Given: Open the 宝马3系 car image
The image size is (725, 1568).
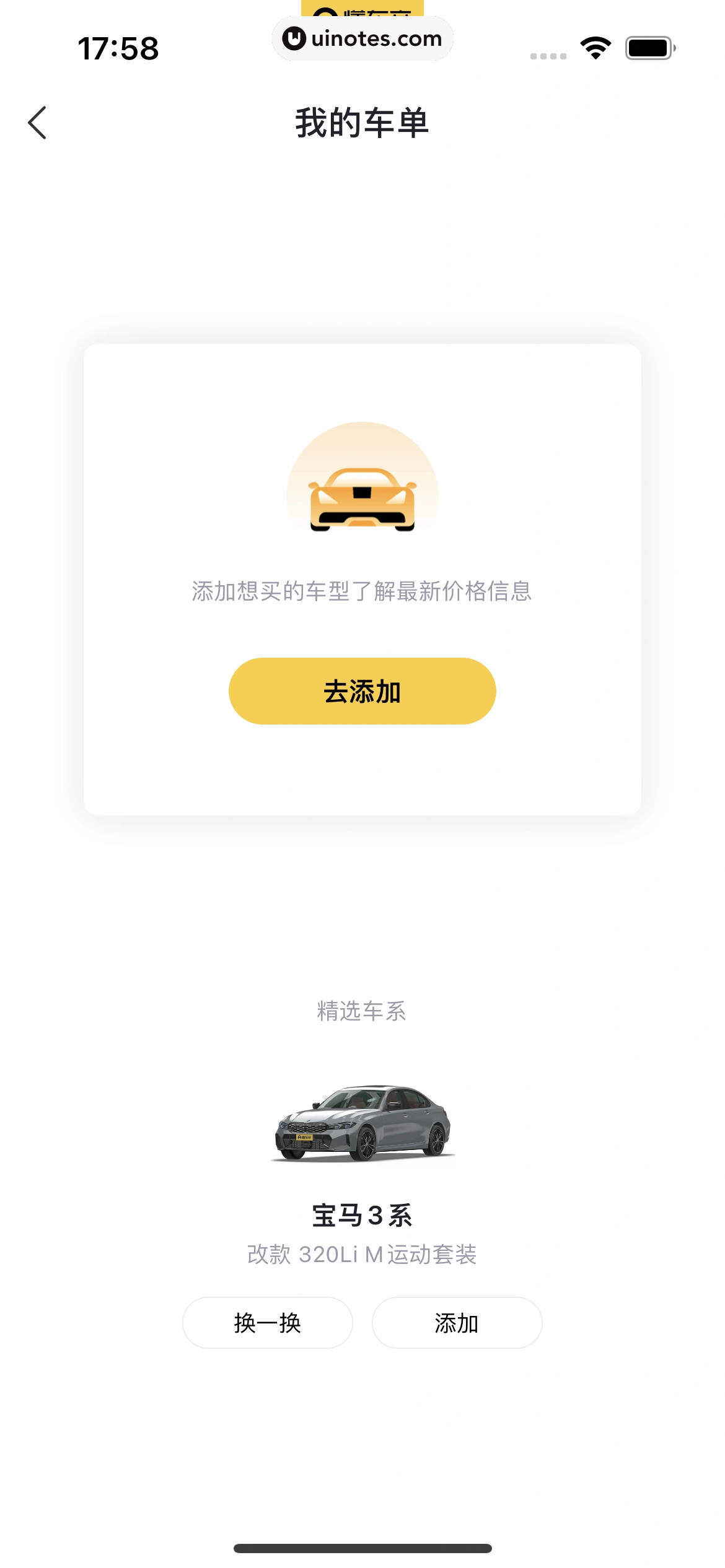Looking at the screenshot, I should point(363,1123).
